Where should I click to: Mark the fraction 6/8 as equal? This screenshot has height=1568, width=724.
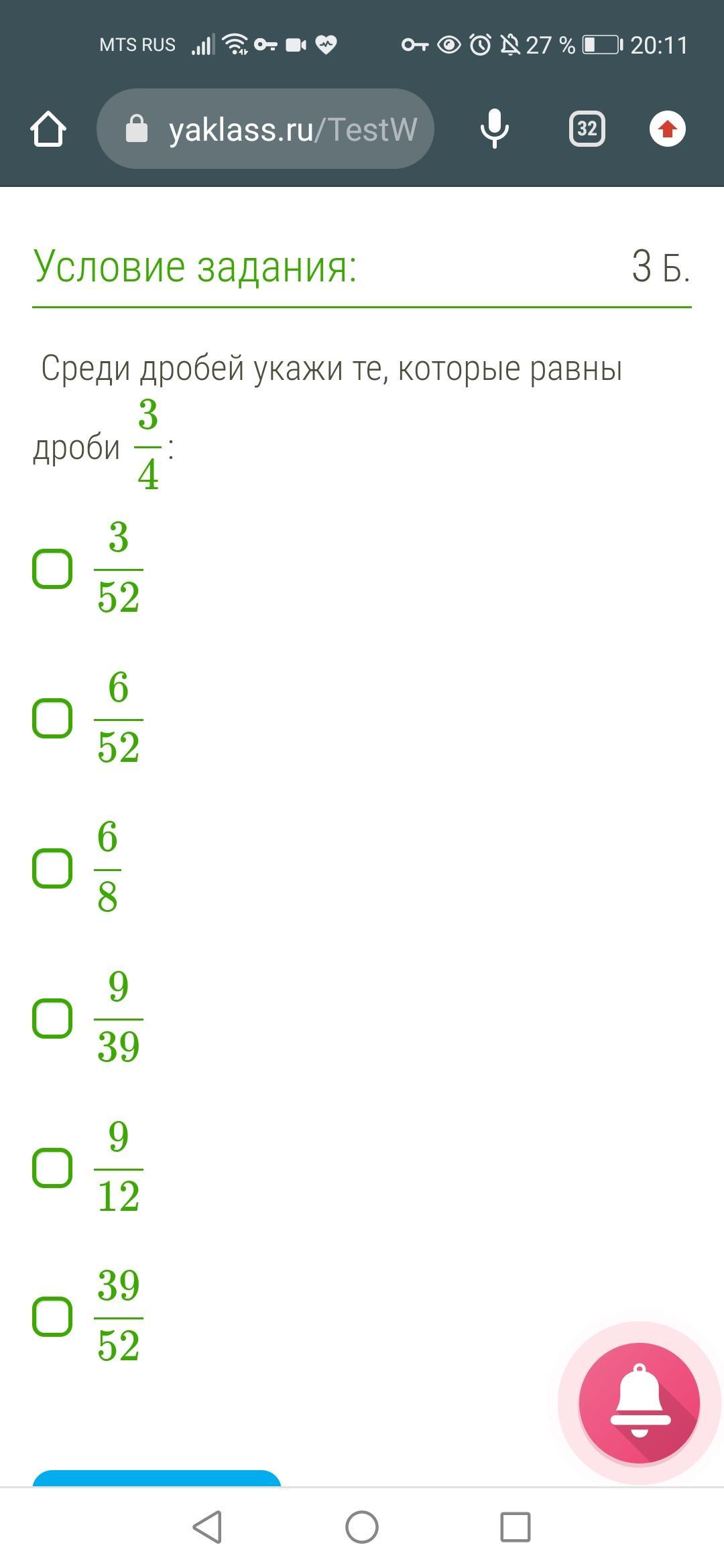click(52, 868)
